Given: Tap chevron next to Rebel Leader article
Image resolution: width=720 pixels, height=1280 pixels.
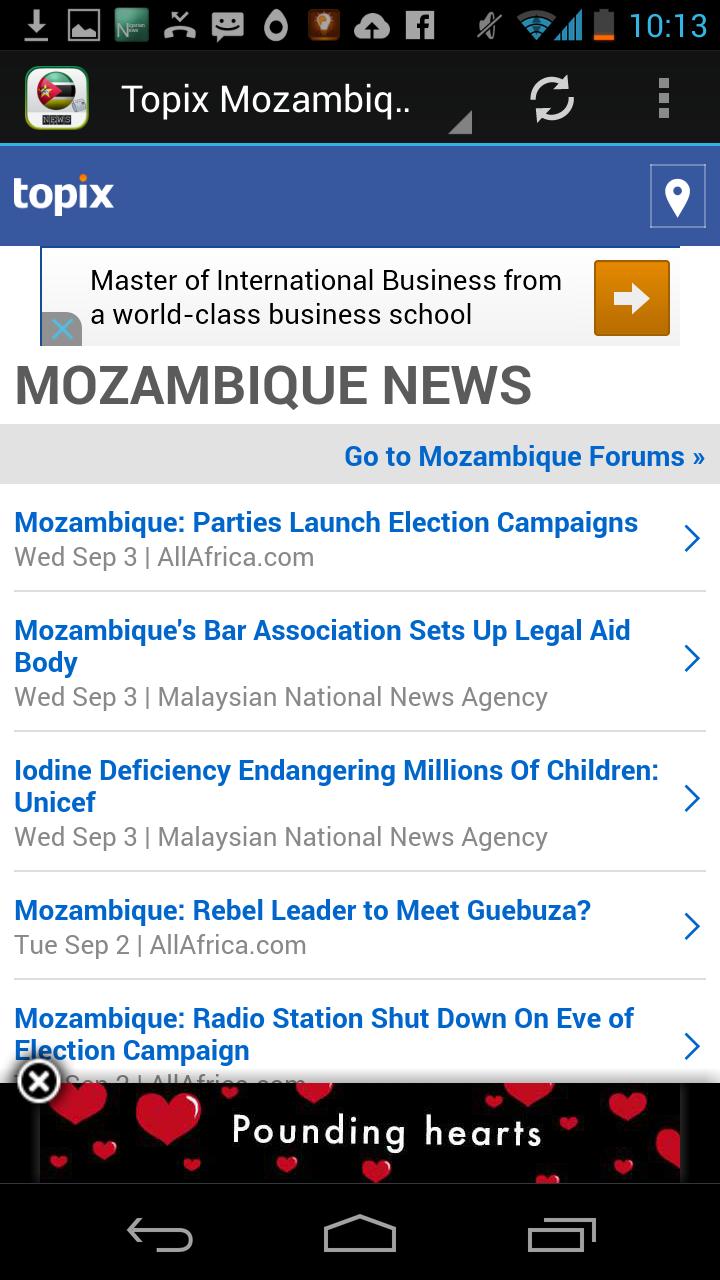Looking at the screenshot, I should [x=692, y=926].
